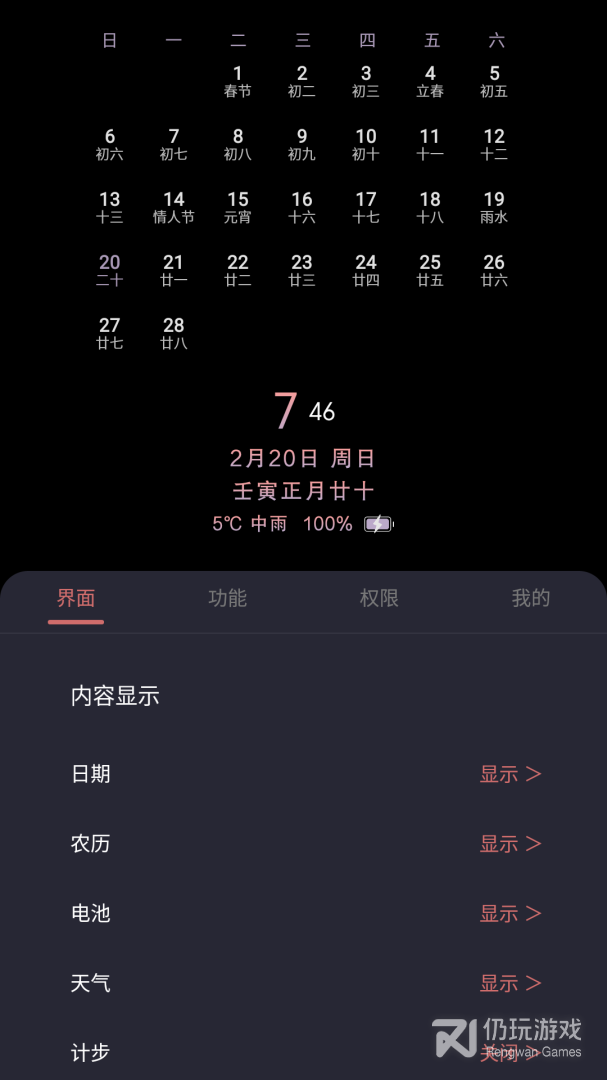Open the 计步 setting row

pos(300,1052)
